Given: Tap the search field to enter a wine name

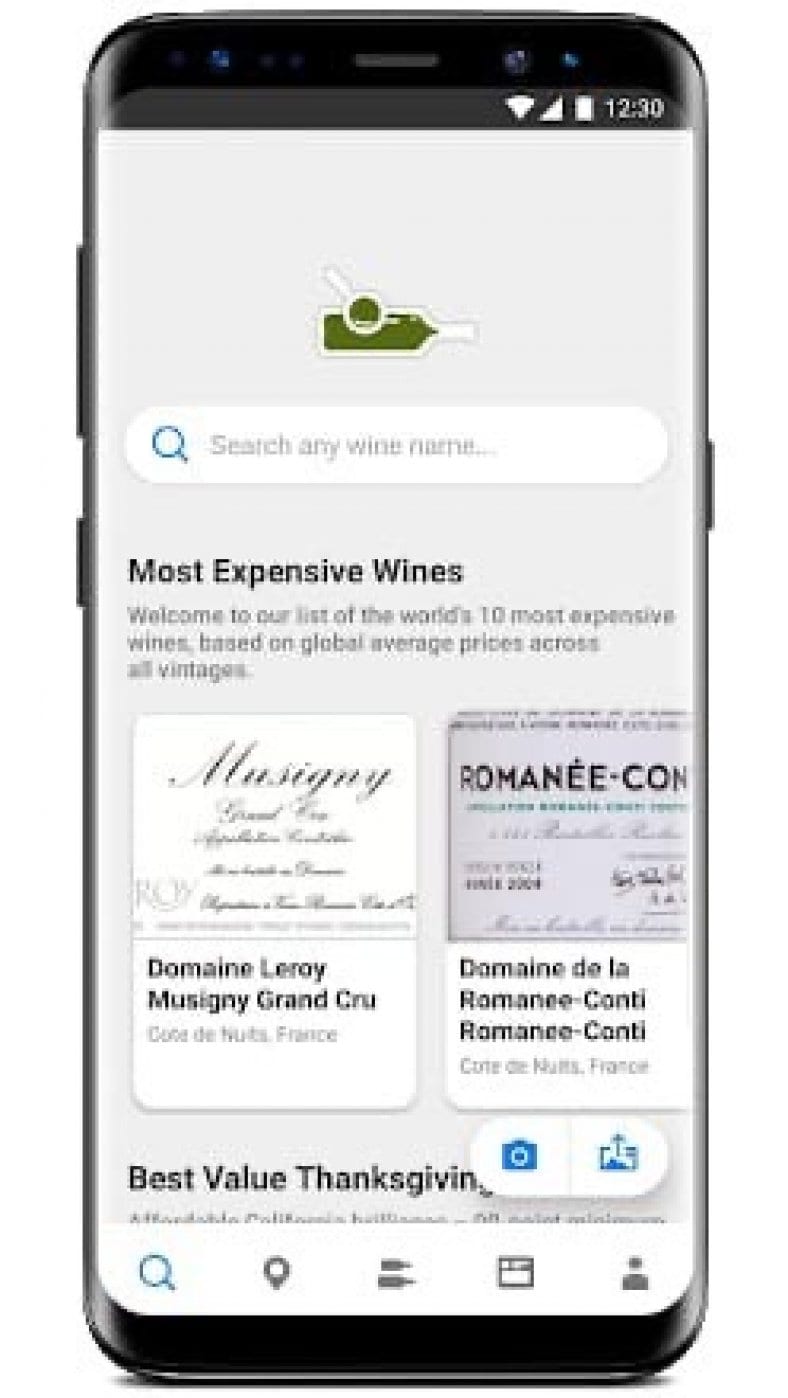Looking at the screenshot, I should coord(400,445).
